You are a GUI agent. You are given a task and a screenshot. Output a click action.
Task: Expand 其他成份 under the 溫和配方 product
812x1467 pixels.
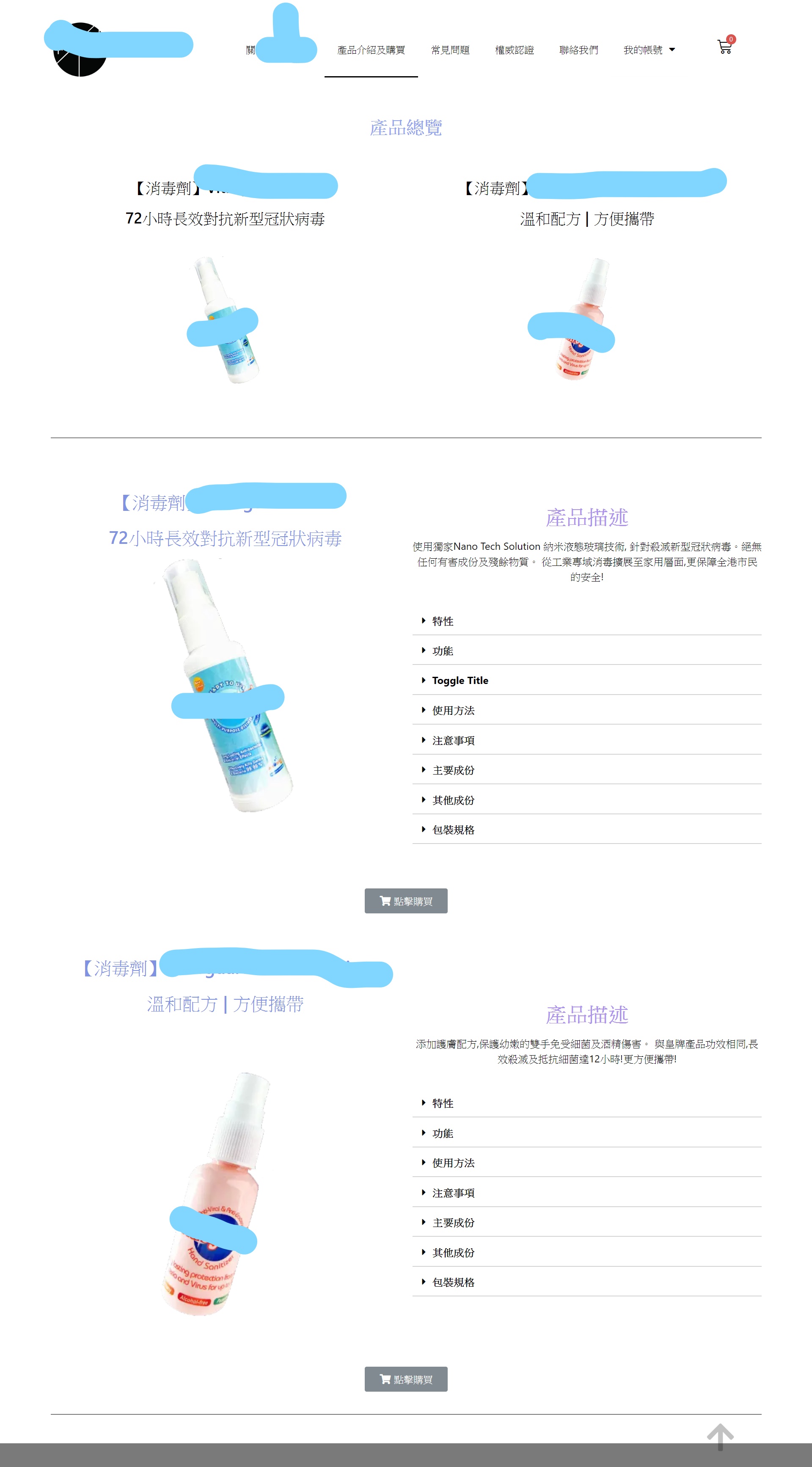(x=453, y=1252)
